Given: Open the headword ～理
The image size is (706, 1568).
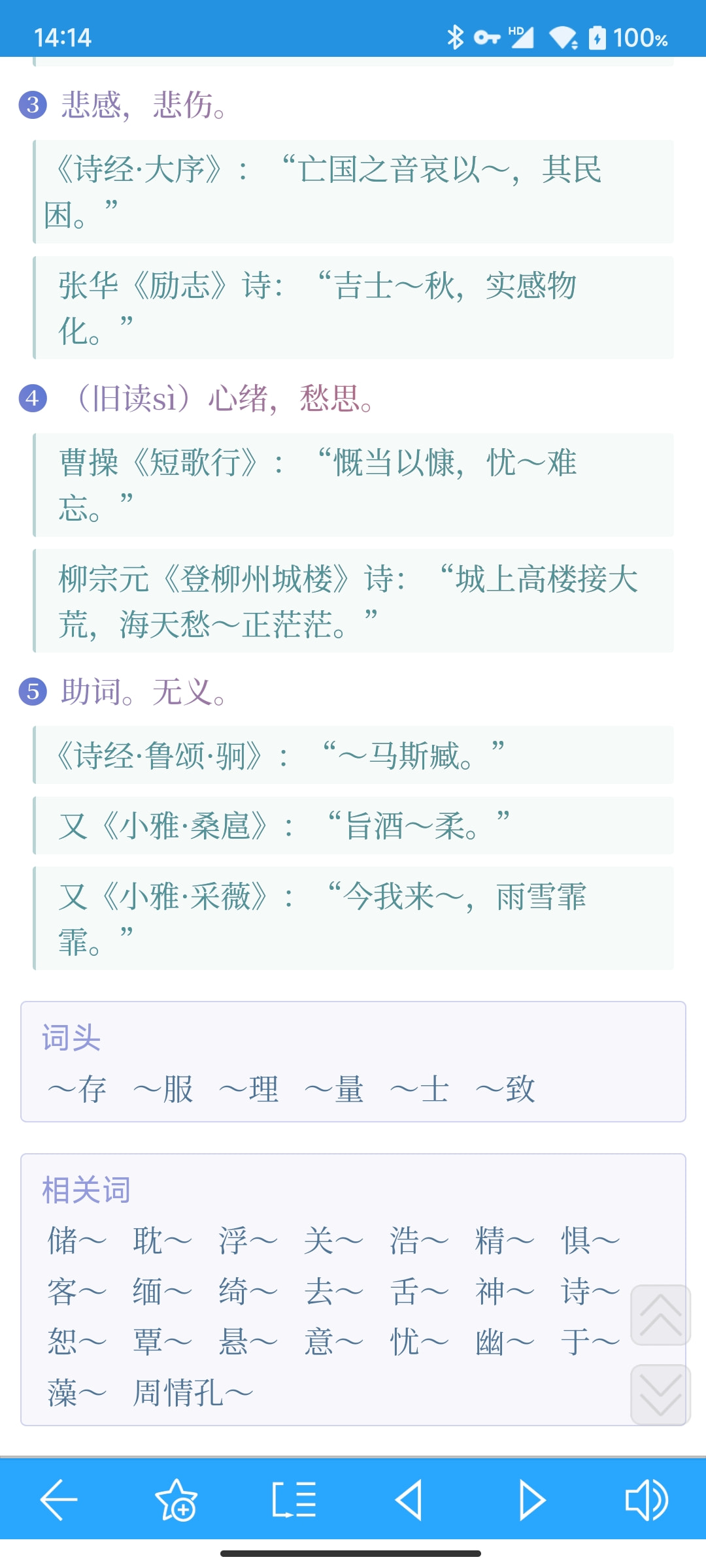Looking at the screenshot, I should (248, 1090).
